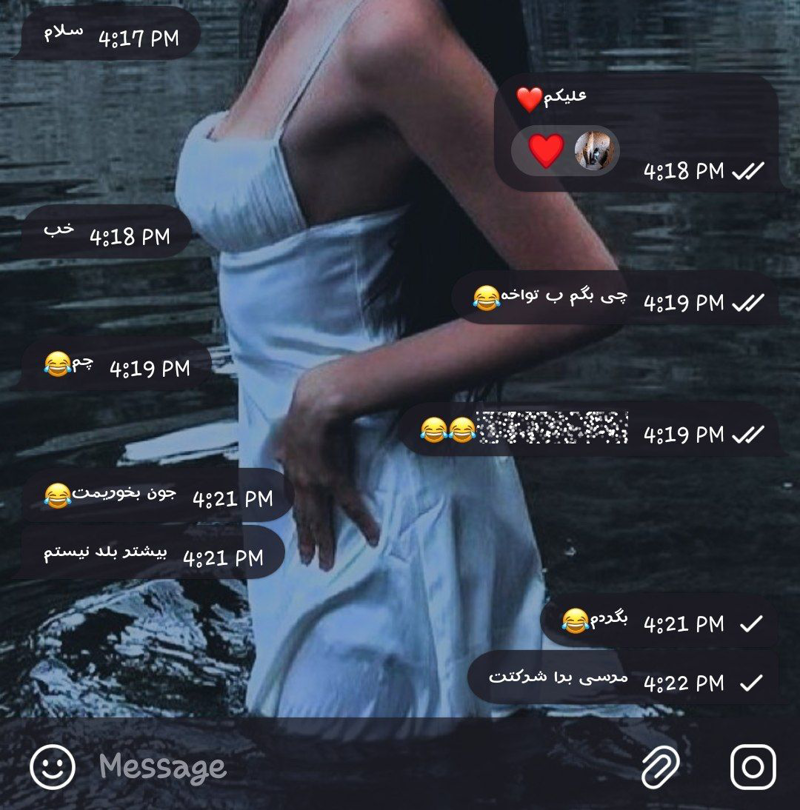Open the camera to record media

[752, 767]
